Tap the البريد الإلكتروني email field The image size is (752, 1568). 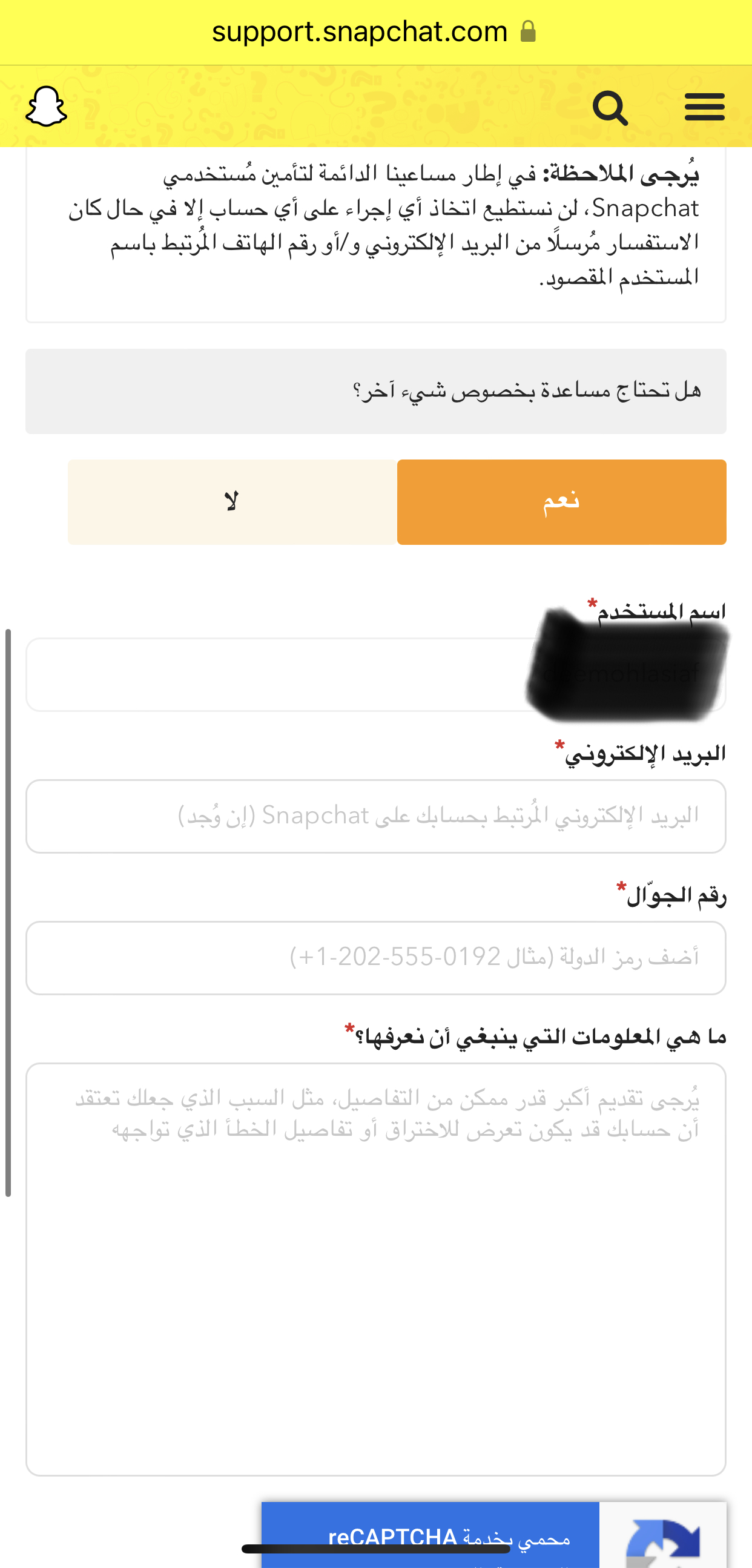(x=375, y=816)
